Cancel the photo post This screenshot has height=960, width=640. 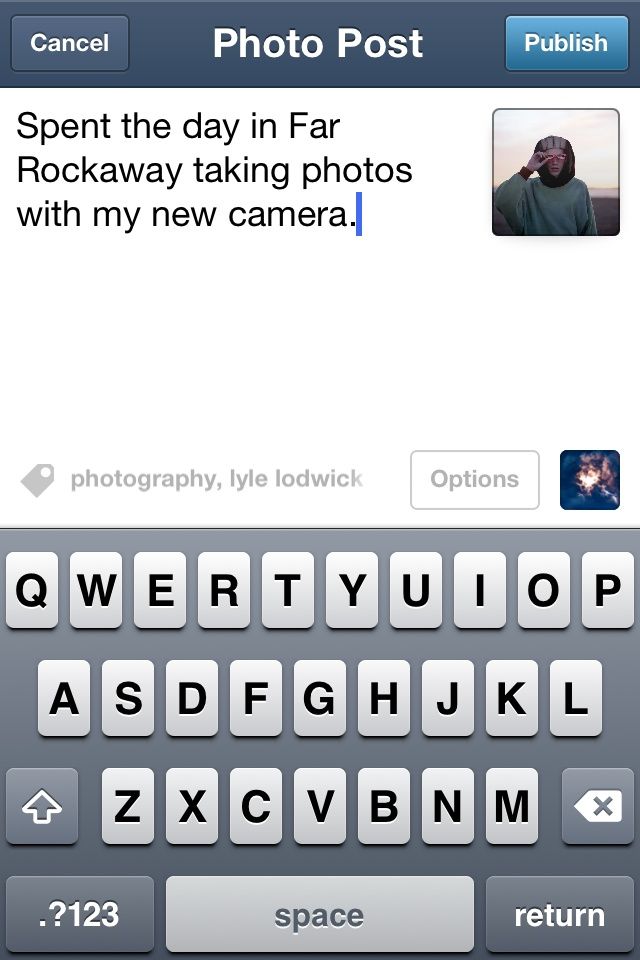[x=69, y=43]
